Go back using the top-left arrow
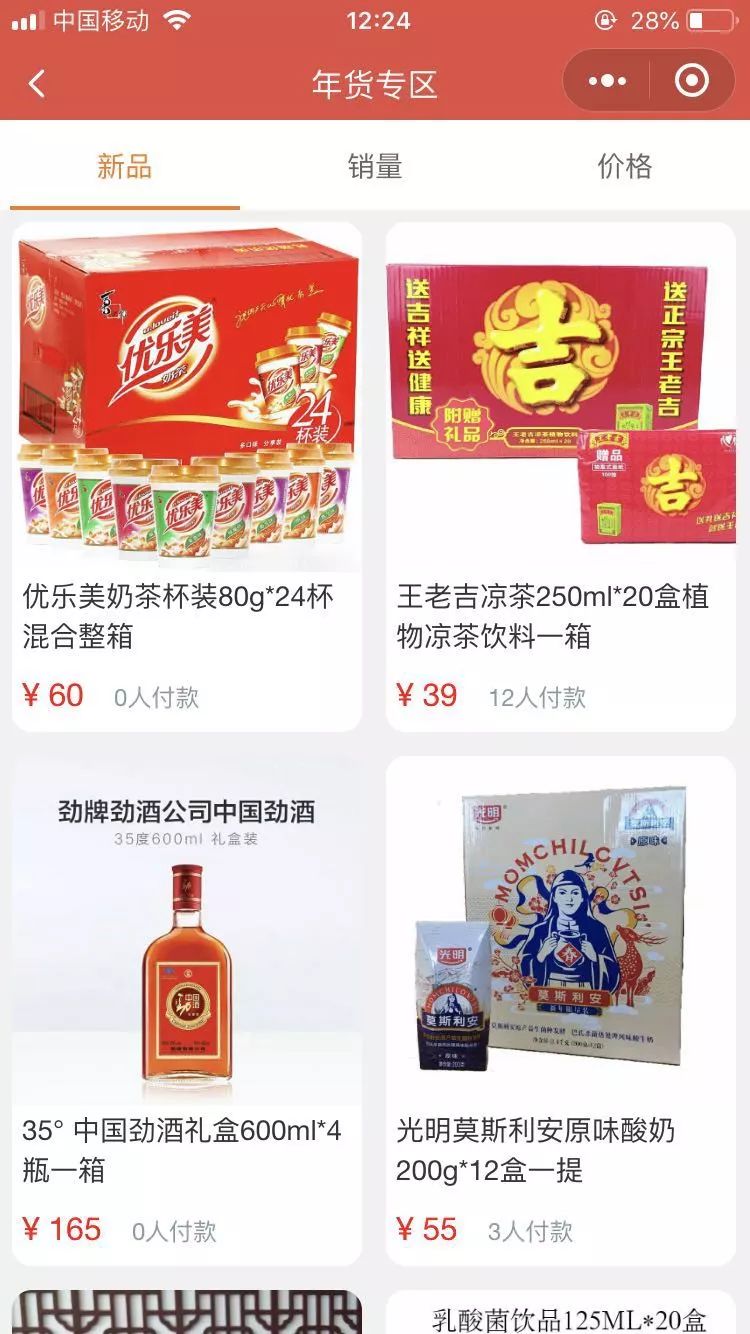The image size is (750, 1334). (37, 84)
